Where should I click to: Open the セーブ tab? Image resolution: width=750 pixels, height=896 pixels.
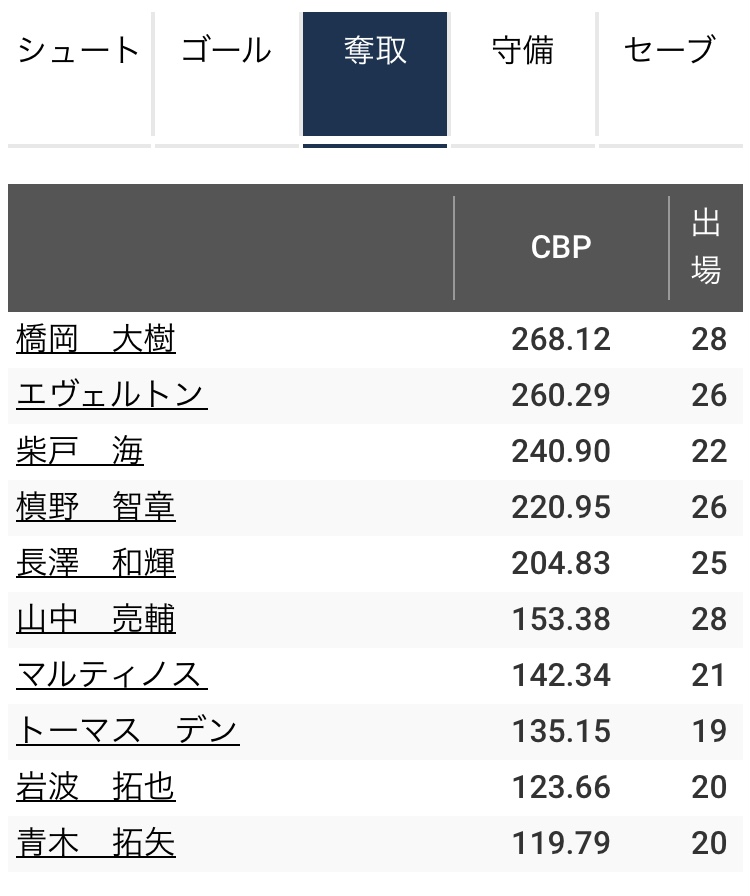(670, 52)
